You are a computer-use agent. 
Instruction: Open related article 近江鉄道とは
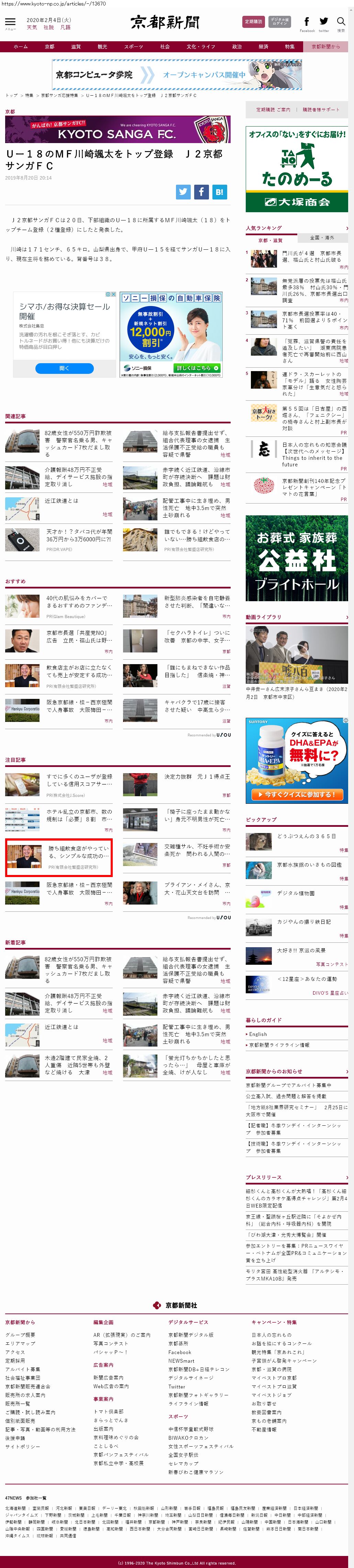[x=62, y=501]
